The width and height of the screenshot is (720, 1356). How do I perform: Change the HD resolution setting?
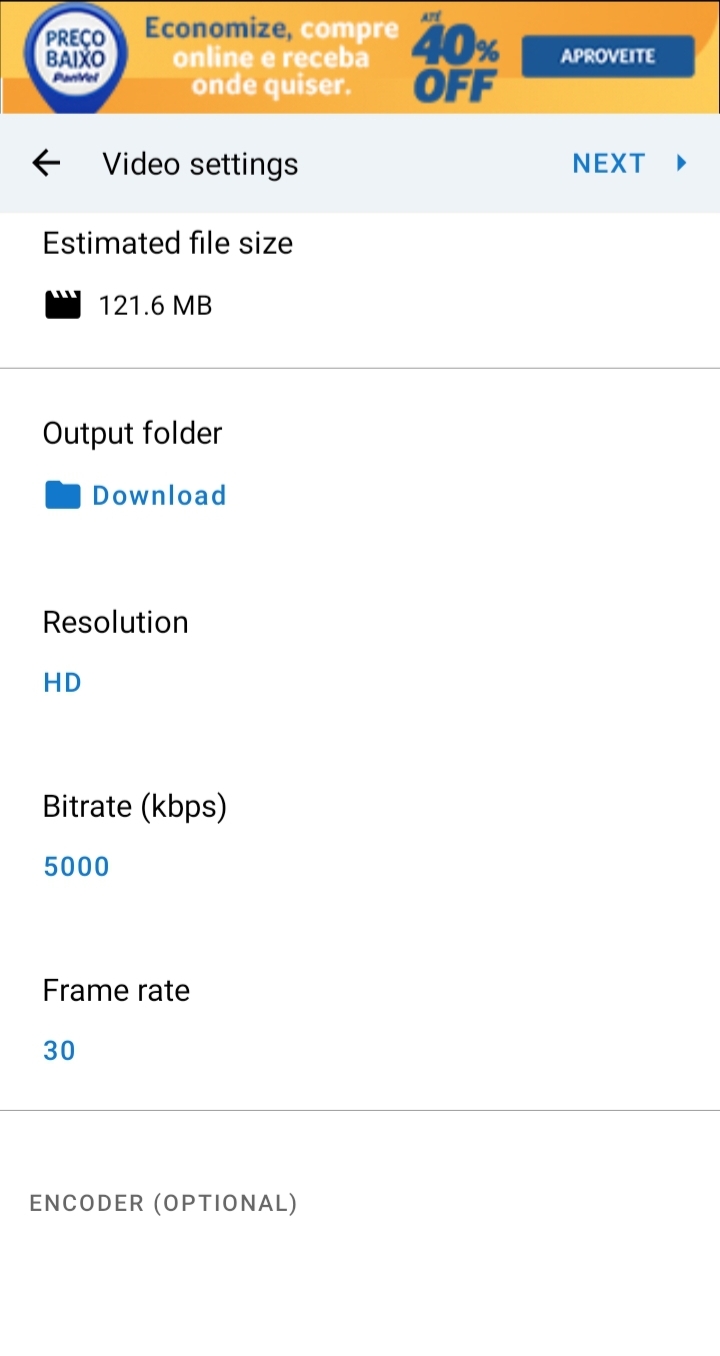[x=62, y=683]
